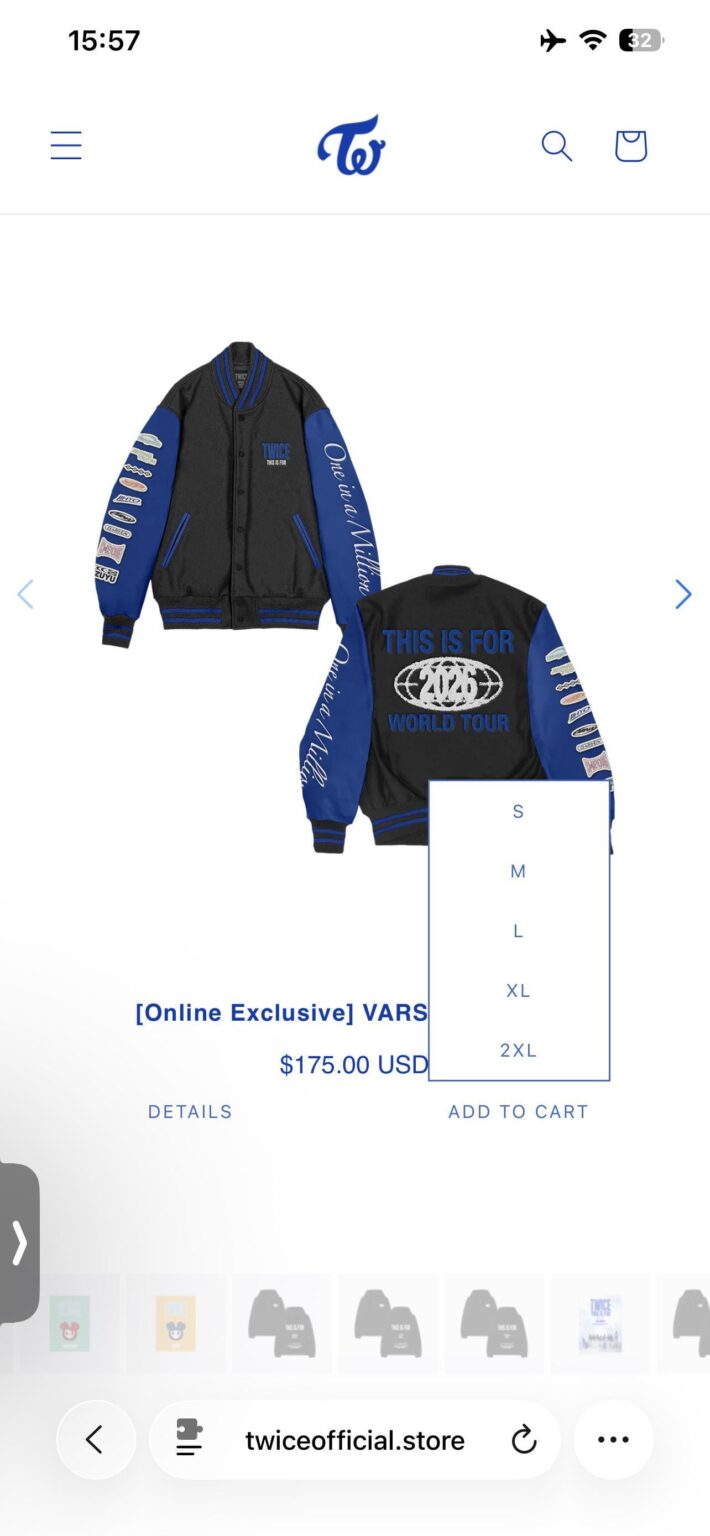The width and height of the screenshot is (710, 1536).
Task: Go back in the browser
Action: tap(95, 1440)
